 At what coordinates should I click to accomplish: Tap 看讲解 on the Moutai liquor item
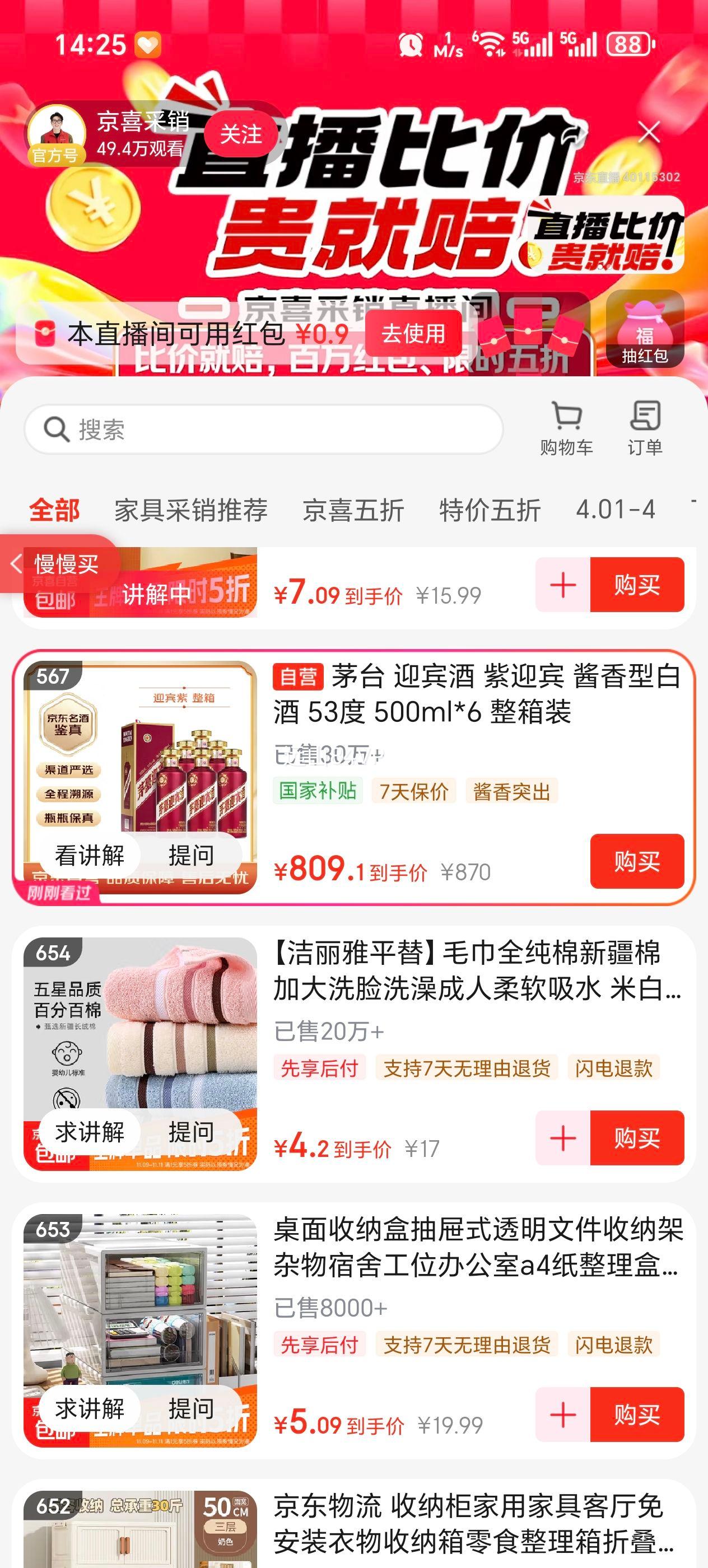pos(92,855)
